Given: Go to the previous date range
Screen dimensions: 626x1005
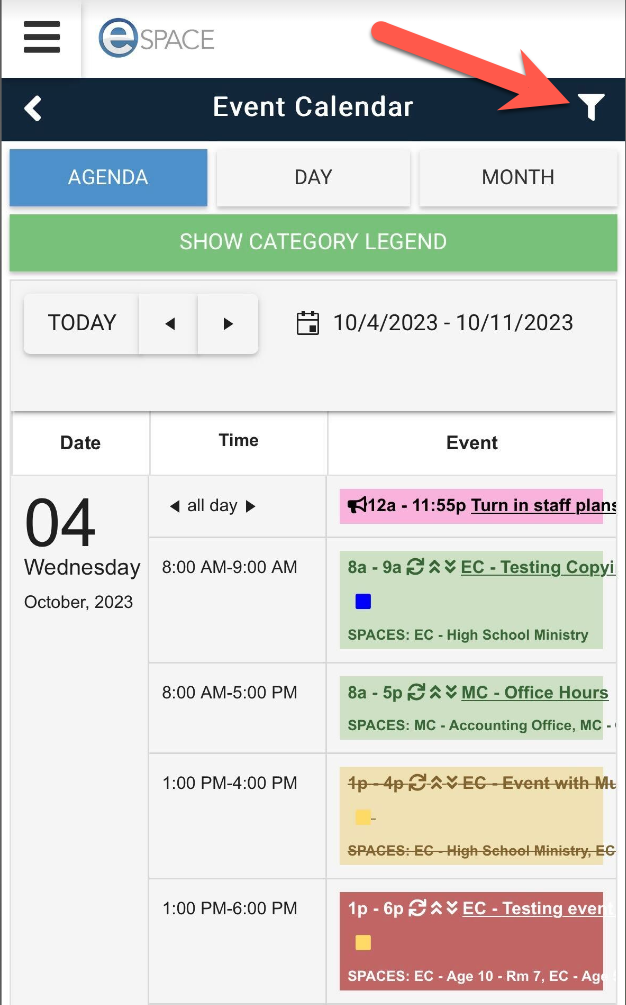Looking at the screenshot, I should [169, 323].
